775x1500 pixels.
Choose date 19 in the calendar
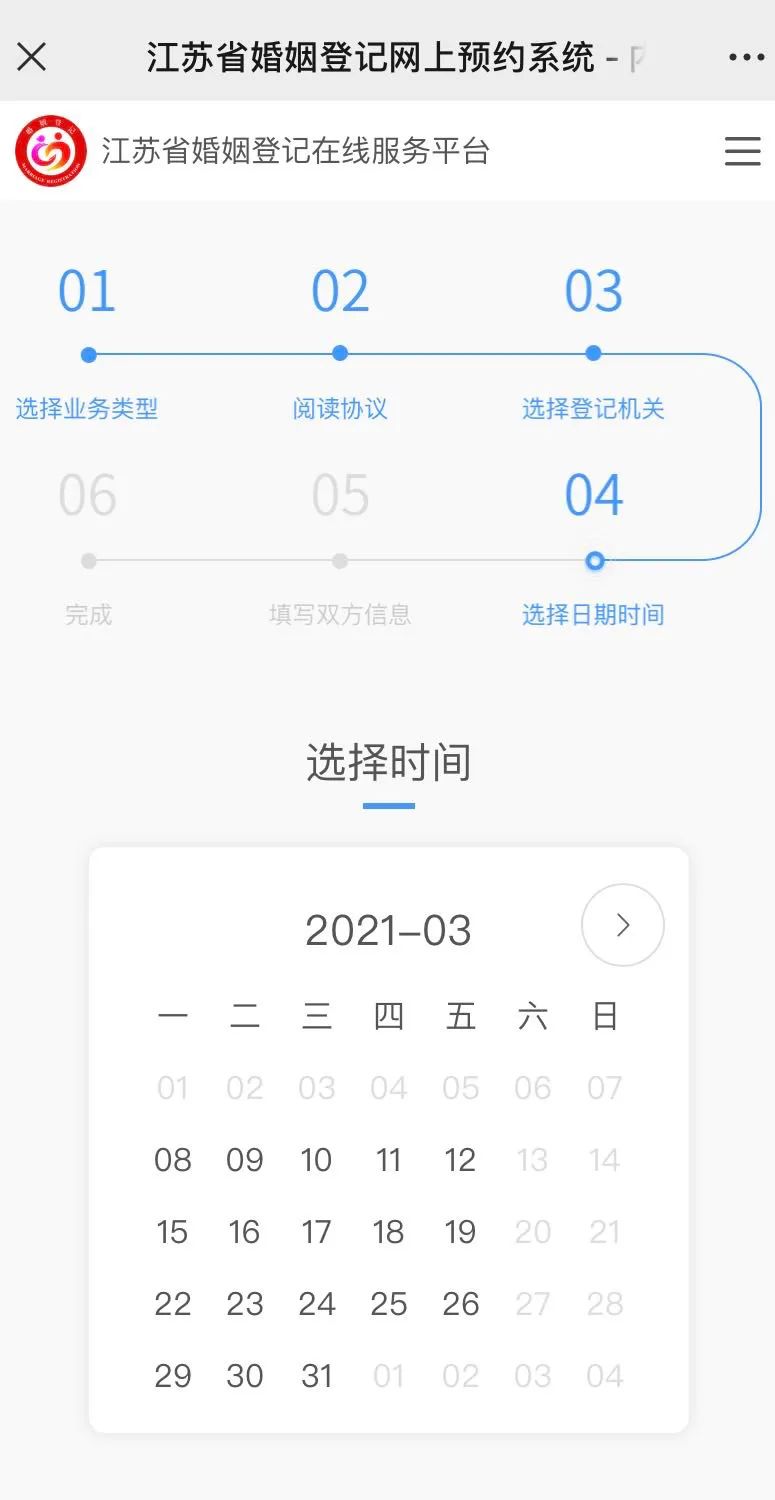tap(460, 1232)
